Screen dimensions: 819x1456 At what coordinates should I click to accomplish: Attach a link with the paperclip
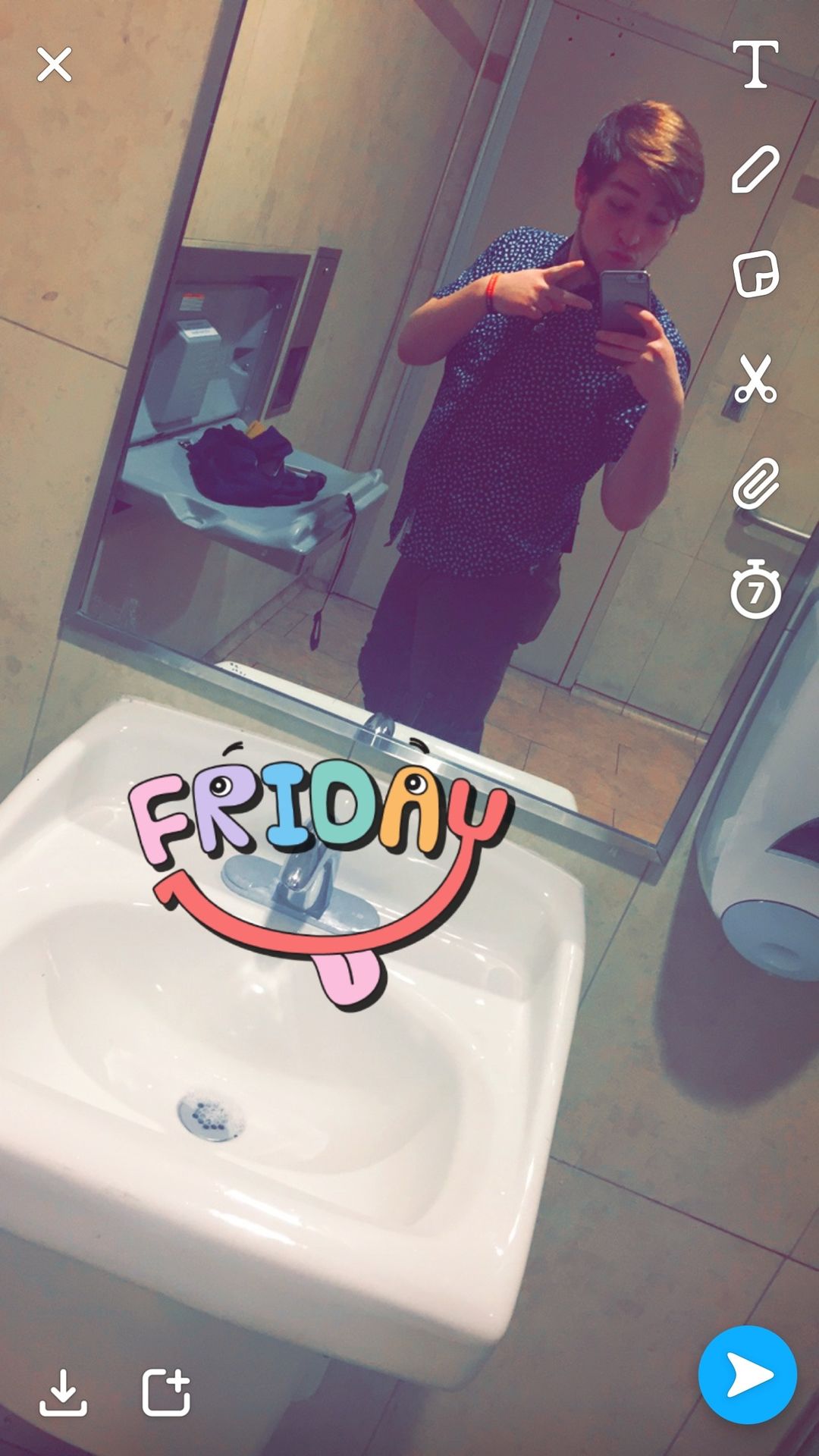[755, 483]
